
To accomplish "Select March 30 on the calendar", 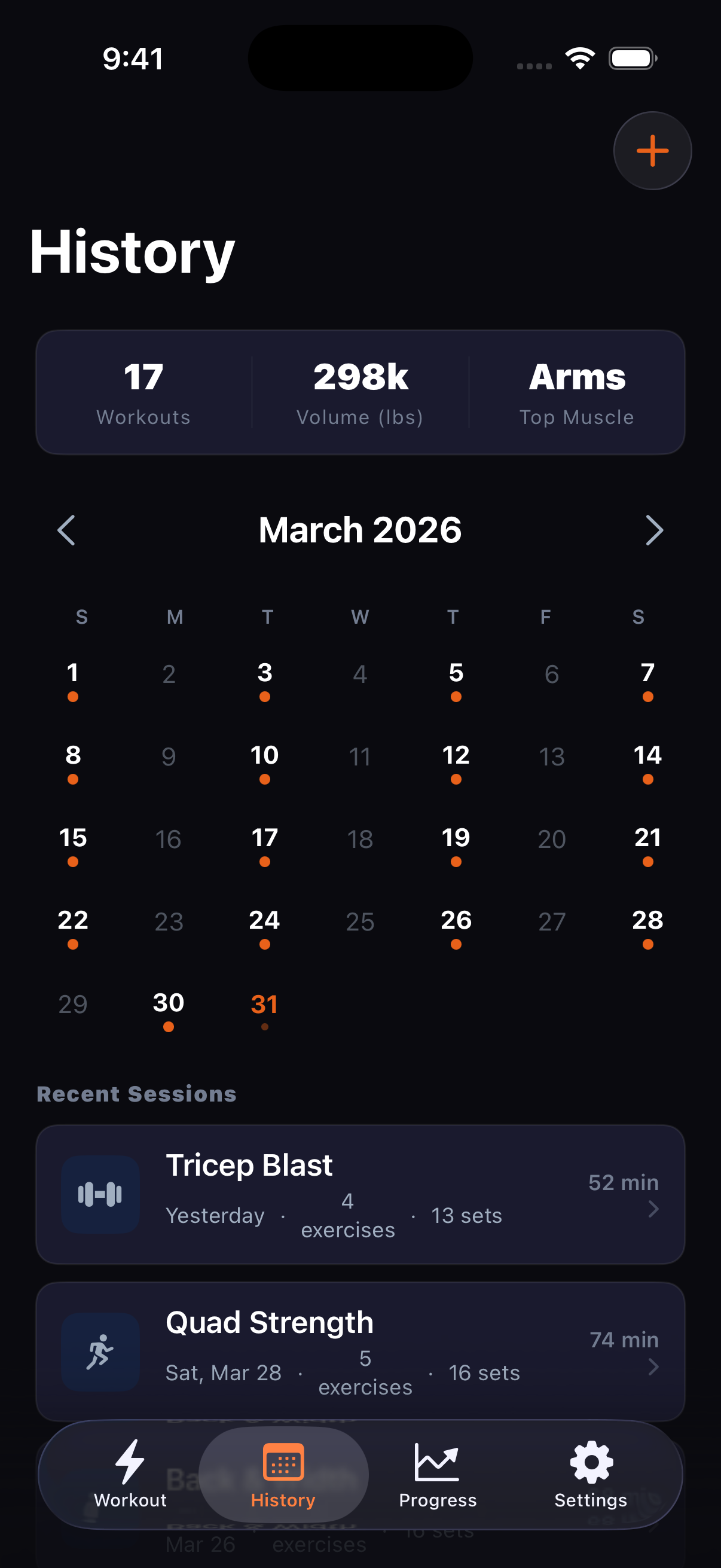I will click(169, 1010).
